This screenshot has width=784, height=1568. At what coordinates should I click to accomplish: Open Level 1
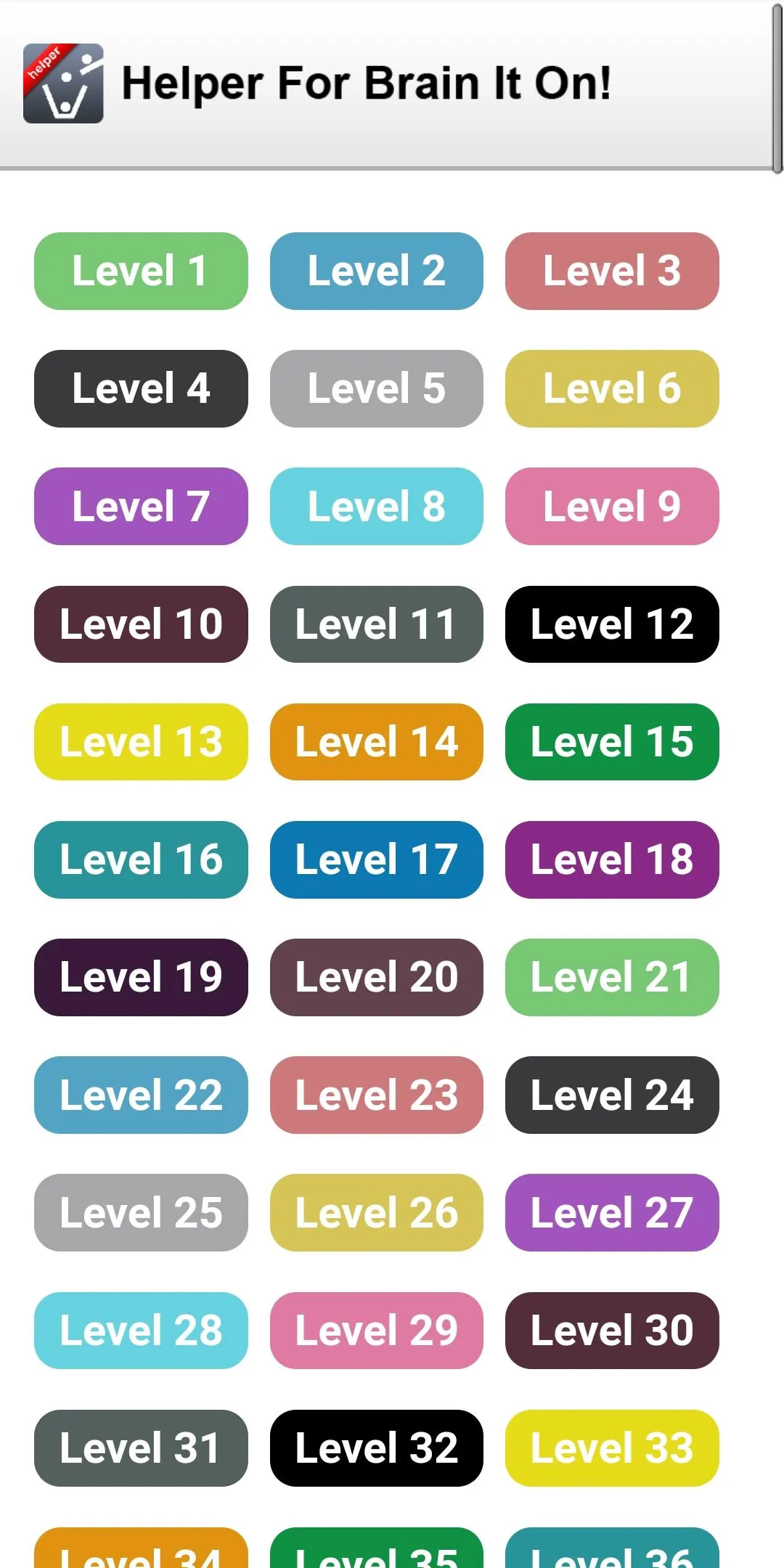coord(141,271)
